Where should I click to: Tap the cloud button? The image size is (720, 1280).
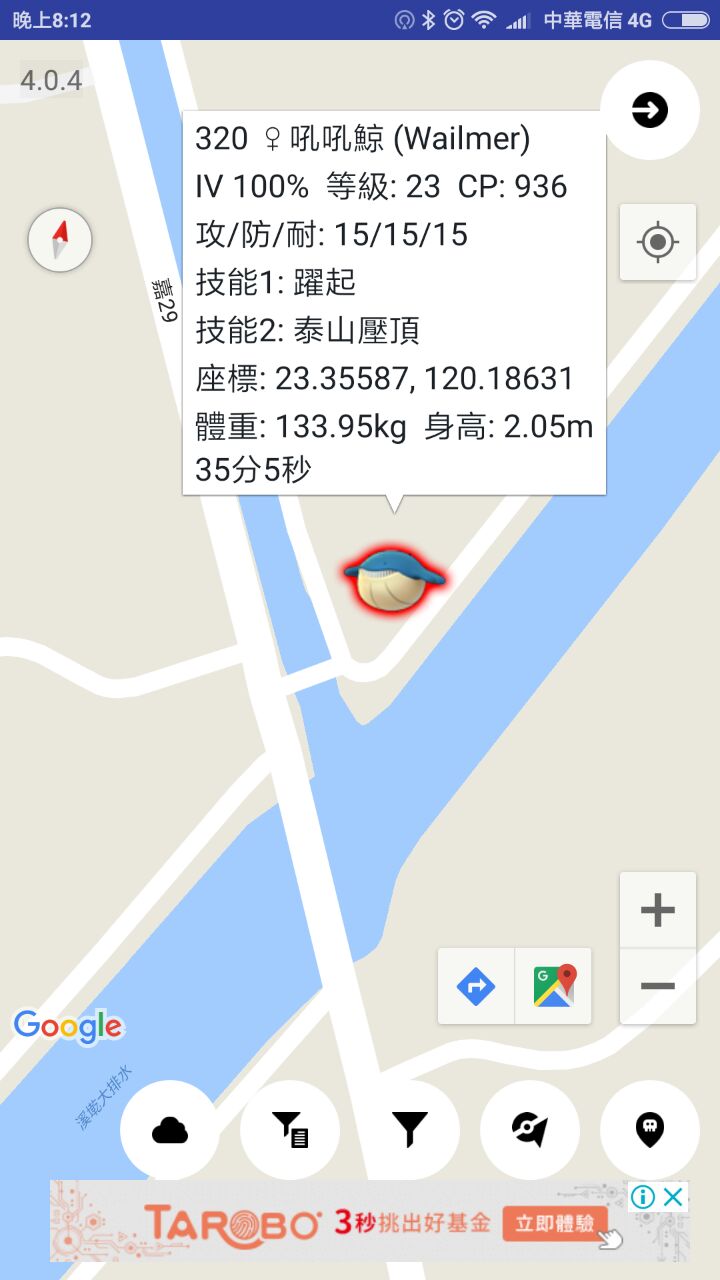170,1130
